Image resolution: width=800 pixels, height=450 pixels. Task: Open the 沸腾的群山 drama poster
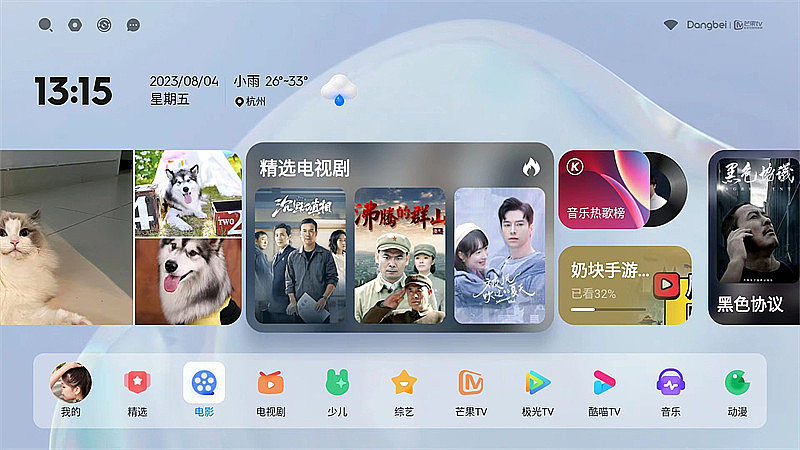pyautogui.click(x=399, y=255)
